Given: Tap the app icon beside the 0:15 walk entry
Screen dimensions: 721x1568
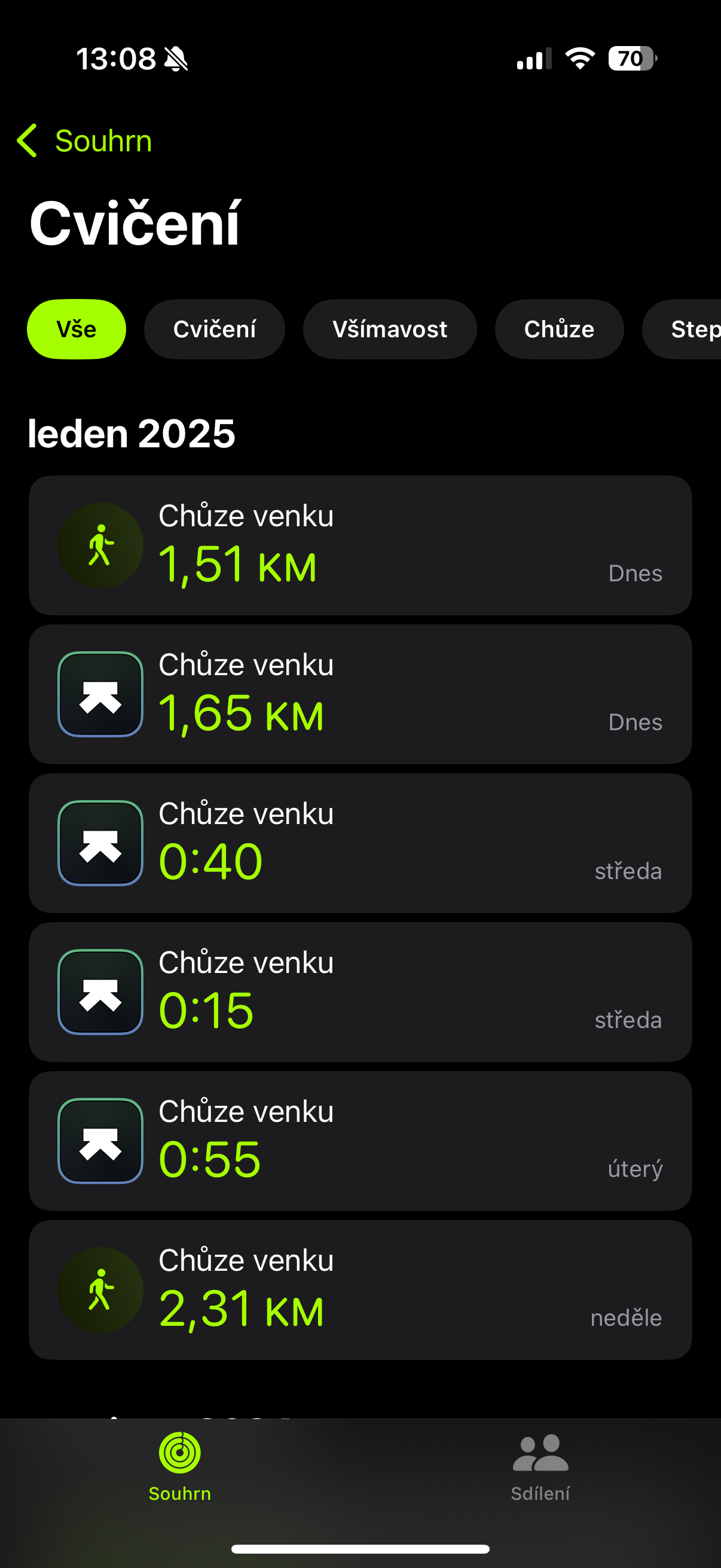Looking at the screenshot, I should [x=100, y=992].
